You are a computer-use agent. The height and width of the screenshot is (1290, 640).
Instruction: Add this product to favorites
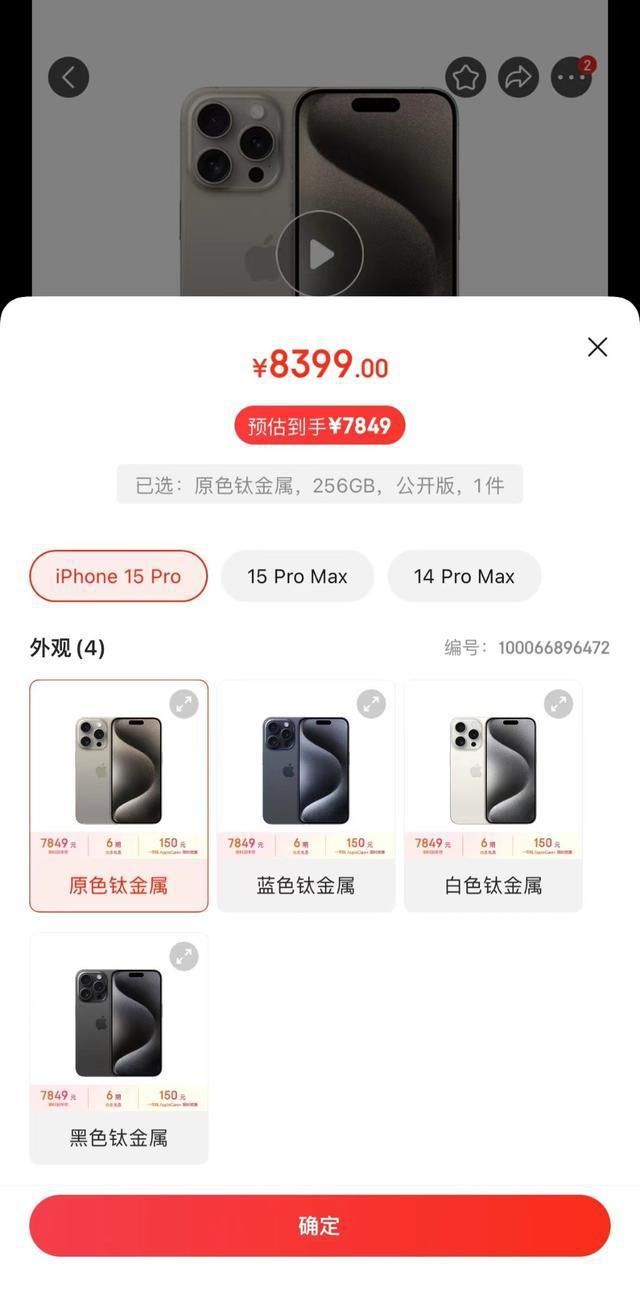pos(465,77)
